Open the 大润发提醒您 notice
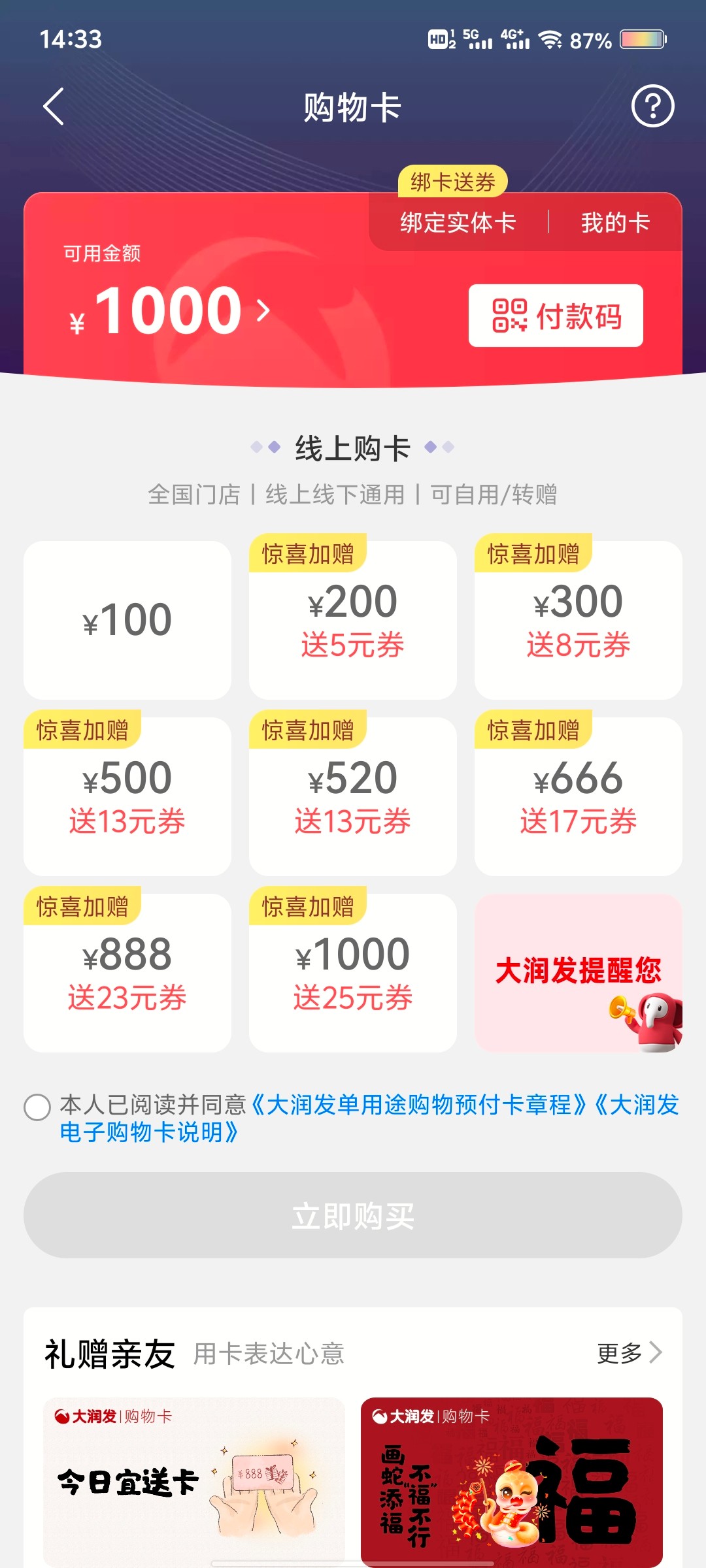This screenshot has height=1568, width=706. [x=578, y=973]
